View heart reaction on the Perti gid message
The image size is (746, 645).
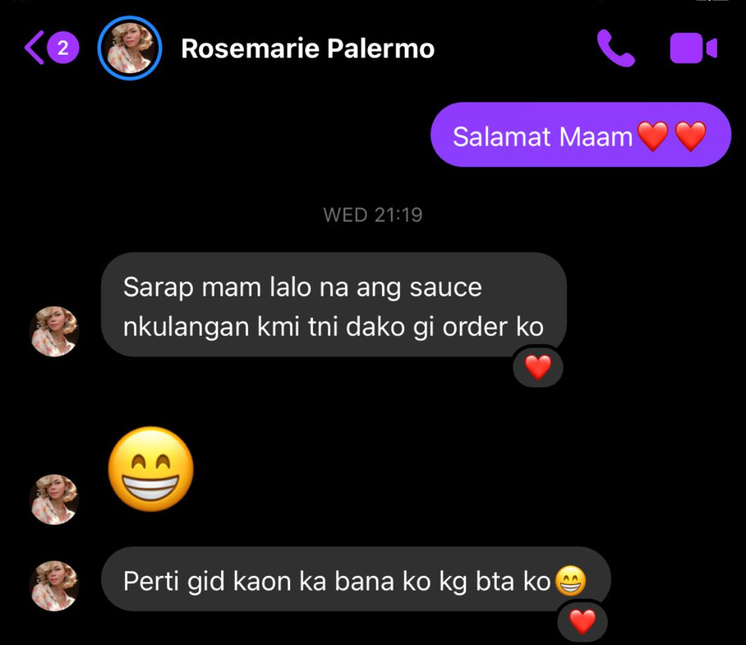pos(581,622)
